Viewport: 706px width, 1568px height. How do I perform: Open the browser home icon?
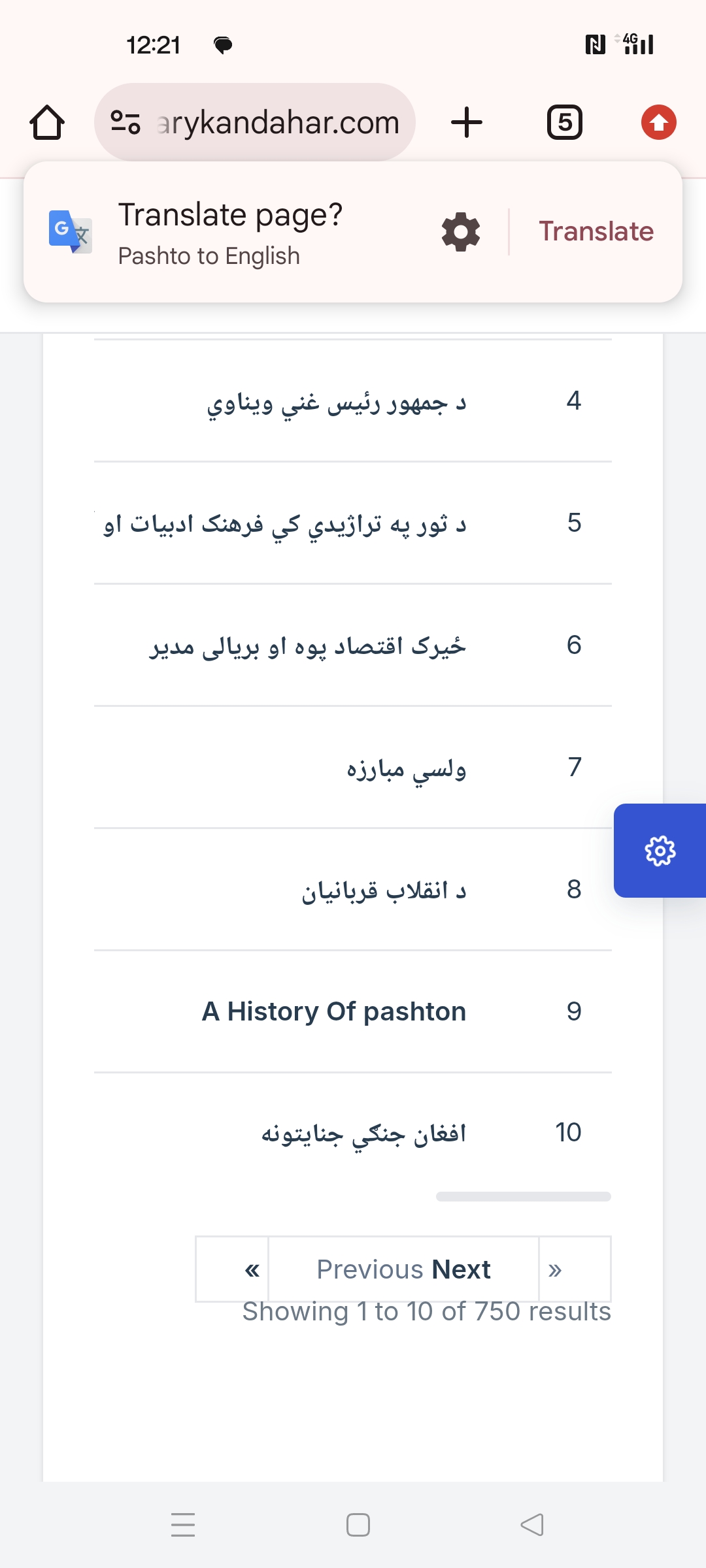pos(48,122)
